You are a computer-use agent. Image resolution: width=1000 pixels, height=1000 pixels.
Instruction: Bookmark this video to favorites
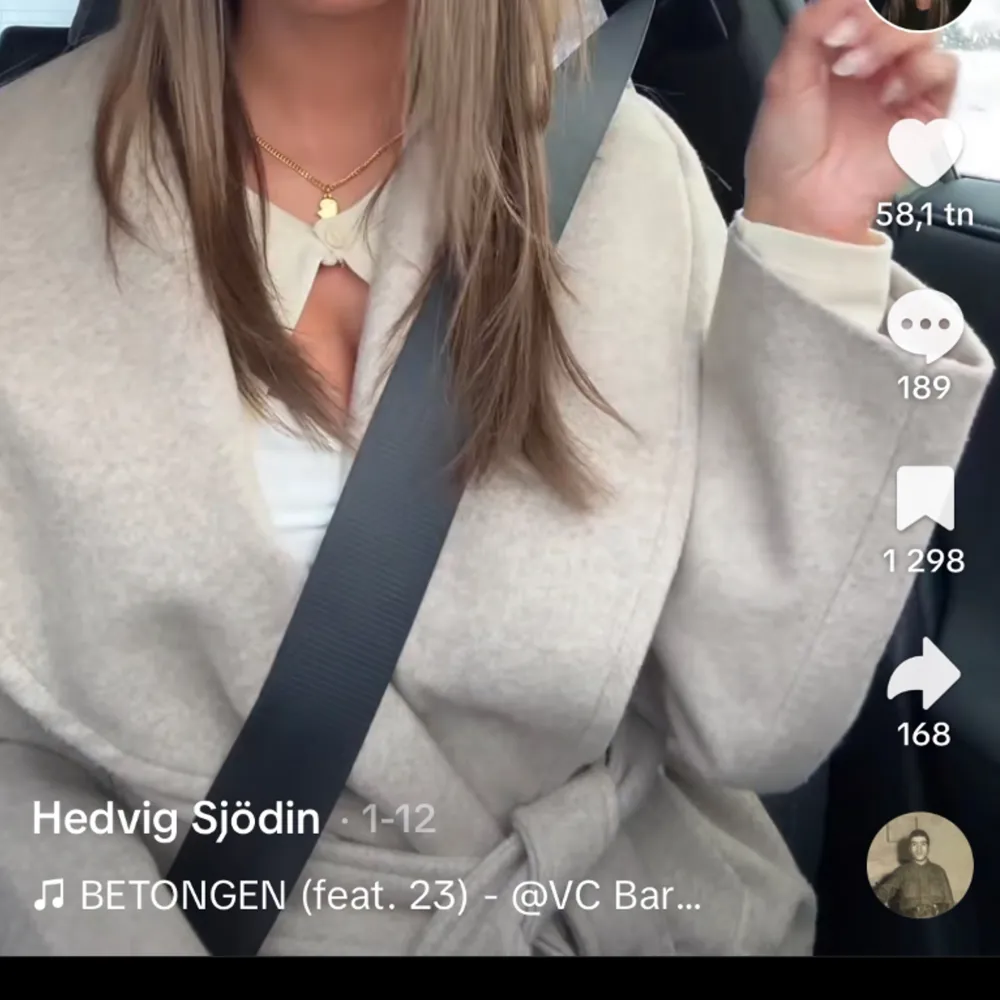pyautogui.click(x=925, y=498)
